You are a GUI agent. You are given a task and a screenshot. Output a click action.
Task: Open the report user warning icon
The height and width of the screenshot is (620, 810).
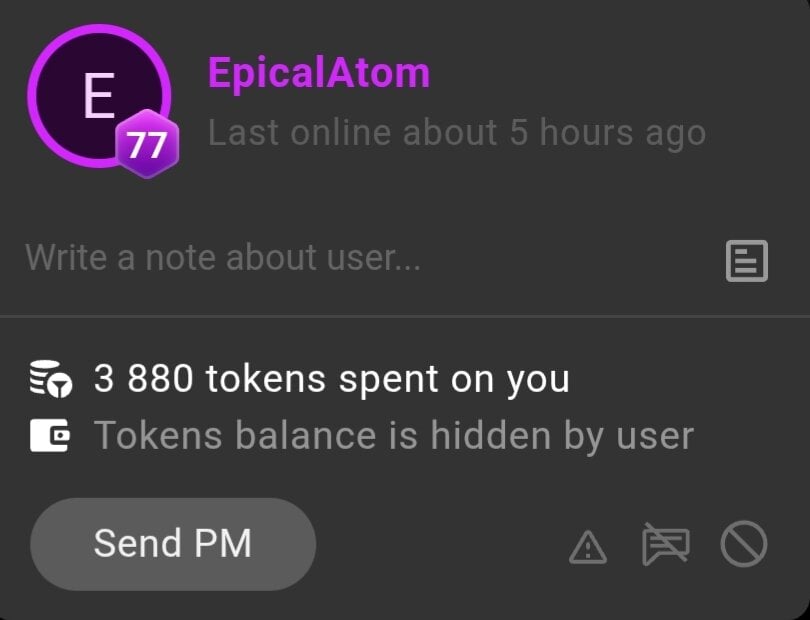tap(588, 546)
